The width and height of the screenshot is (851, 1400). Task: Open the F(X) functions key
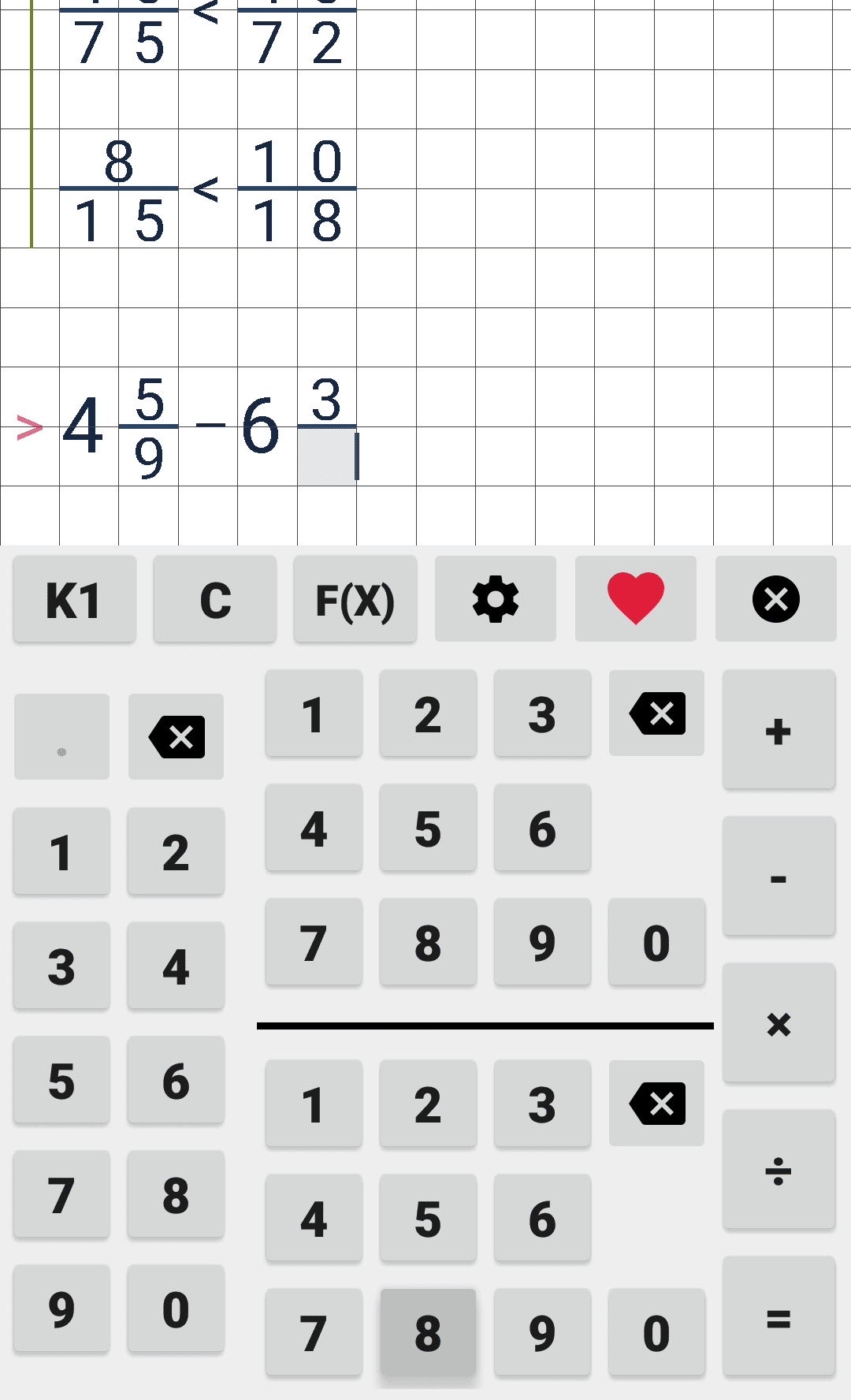pos(355,600)
